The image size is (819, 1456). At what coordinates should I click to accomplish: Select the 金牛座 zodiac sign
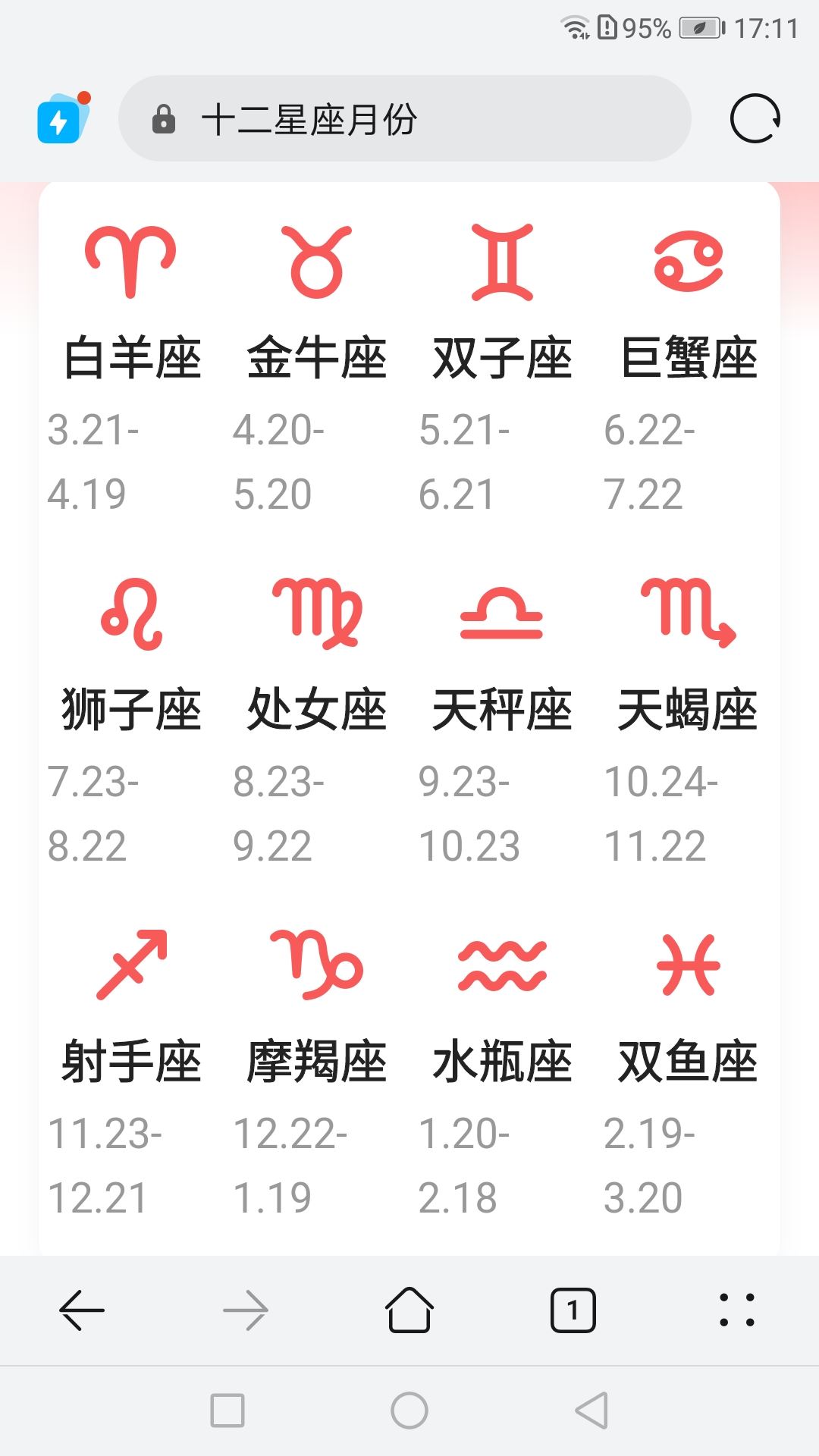click(317, 358)
